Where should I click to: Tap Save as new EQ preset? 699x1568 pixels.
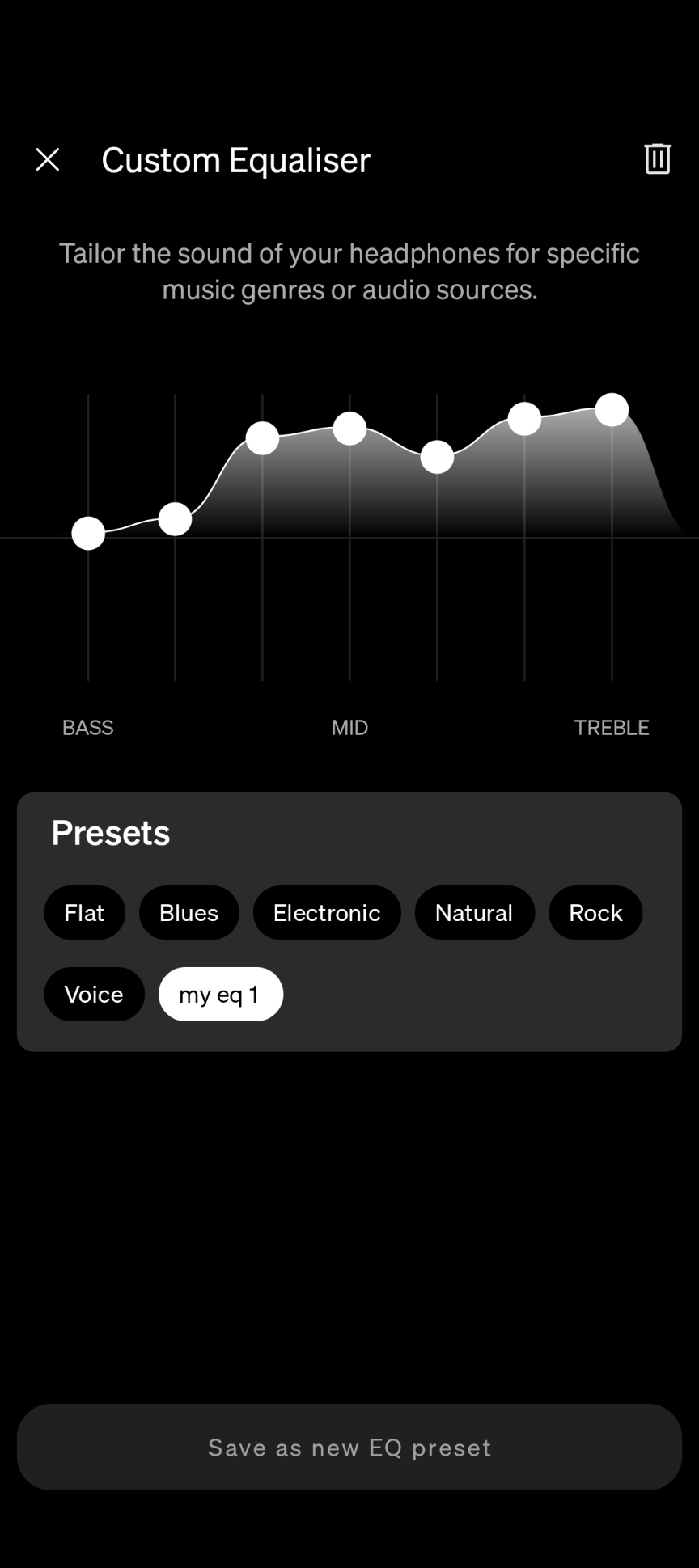[x=349, y=1447]
